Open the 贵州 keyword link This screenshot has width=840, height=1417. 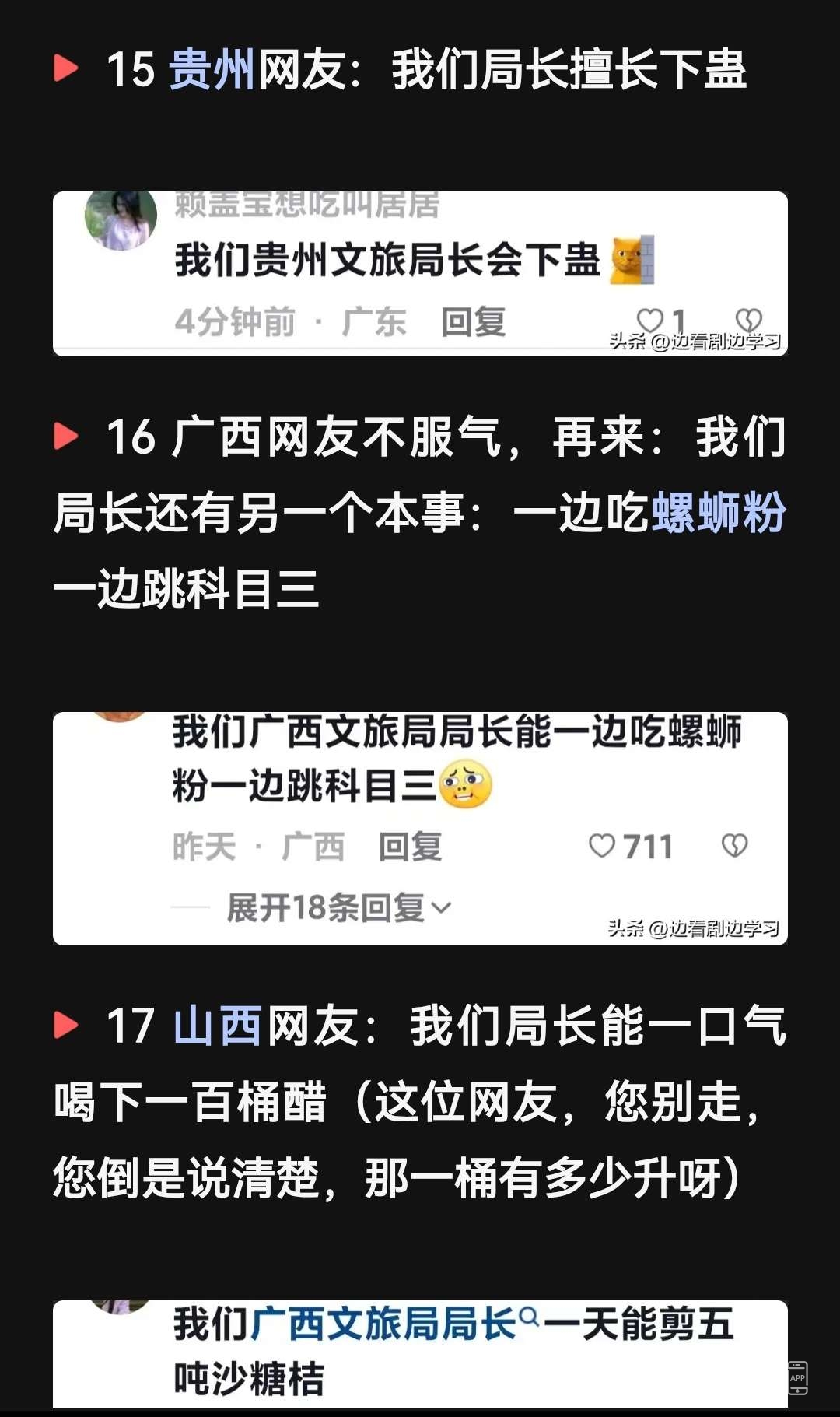(212, 70)
